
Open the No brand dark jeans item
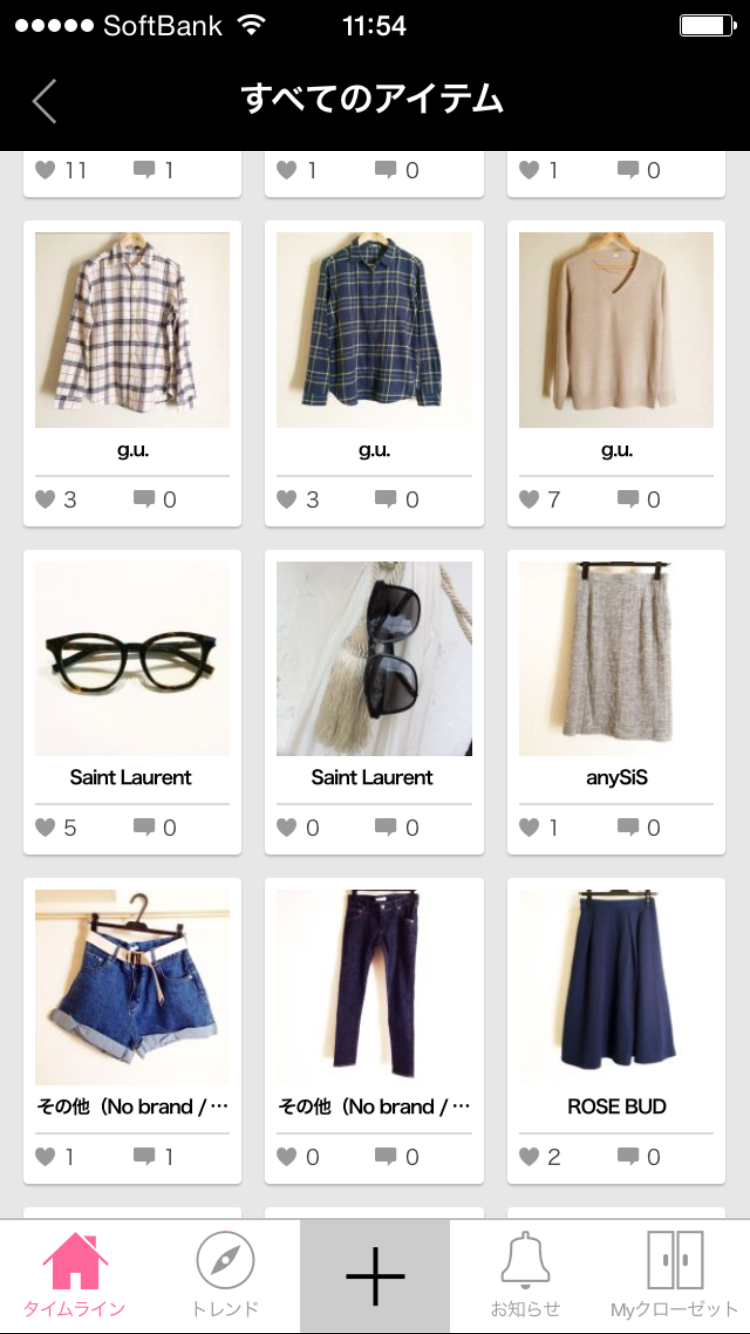coord(374,987)
